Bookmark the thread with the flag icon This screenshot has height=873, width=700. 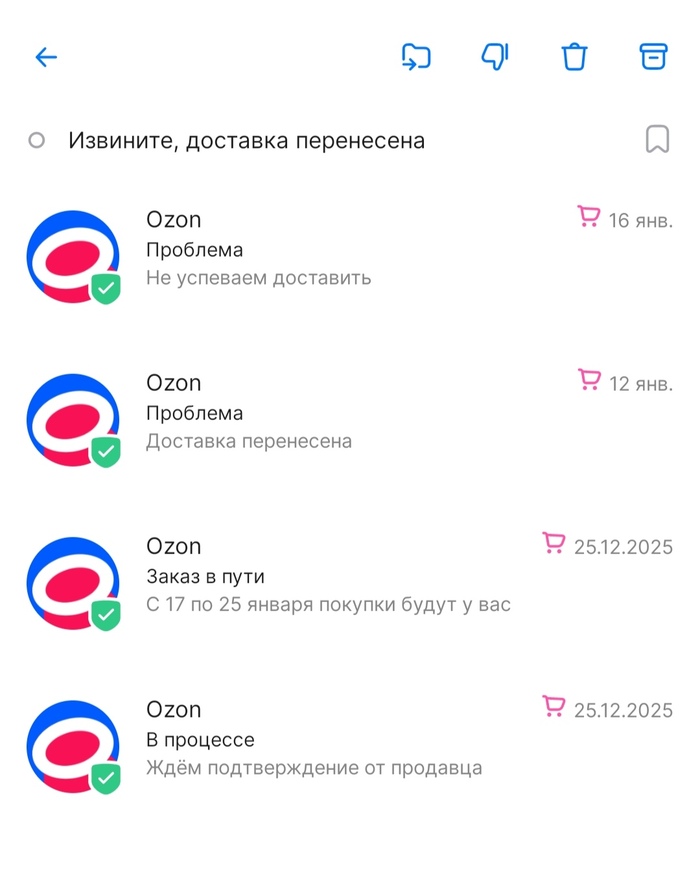[657, 140]
